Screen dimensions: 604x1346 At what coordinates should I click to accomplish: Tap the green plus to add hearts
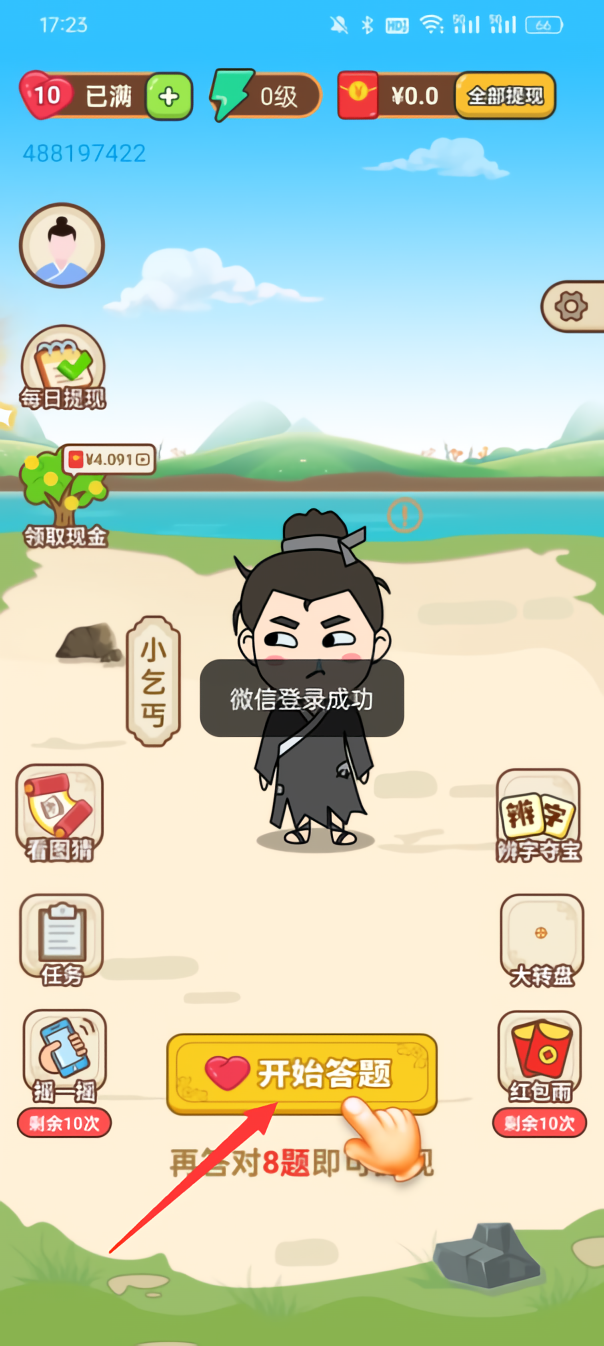coord(169,97)
